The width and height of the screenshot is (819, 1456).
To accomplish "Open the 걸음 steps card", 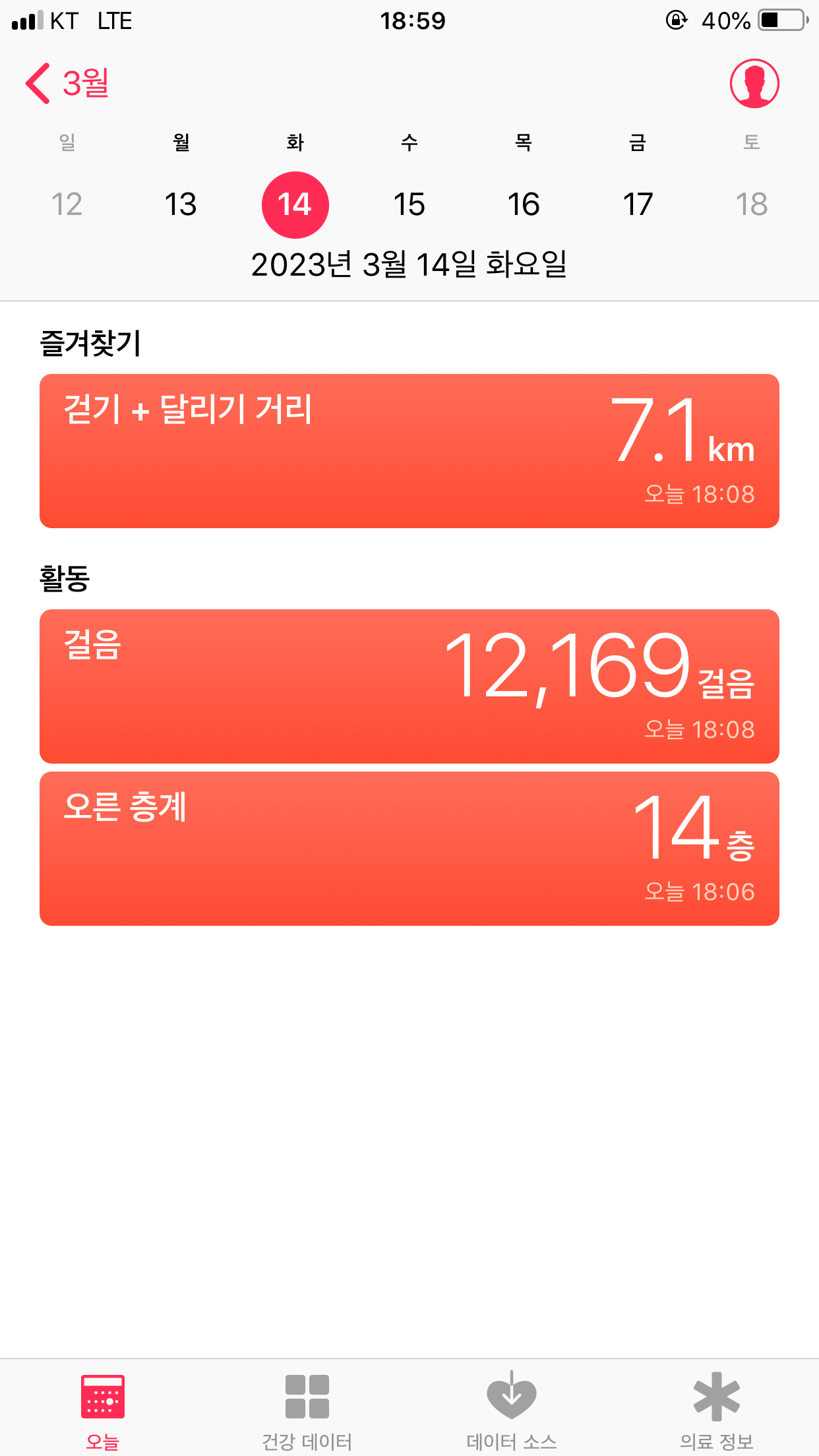I will coord(409,686).
